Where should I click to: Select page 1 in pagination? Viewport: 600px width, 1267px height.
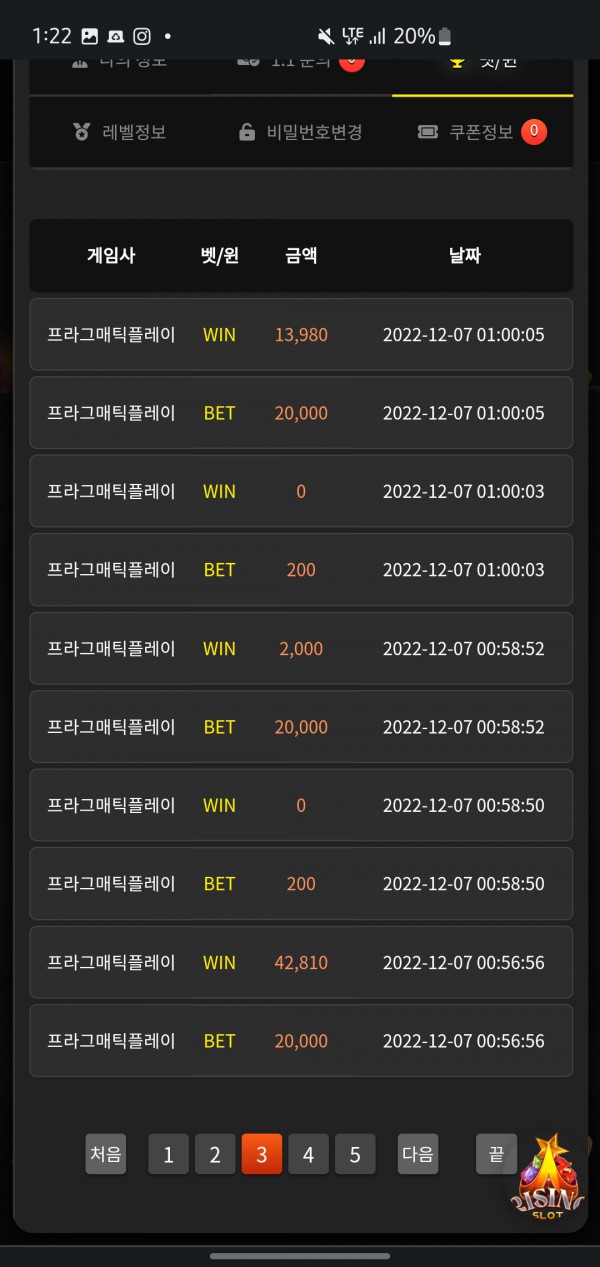click(168, 1155)
